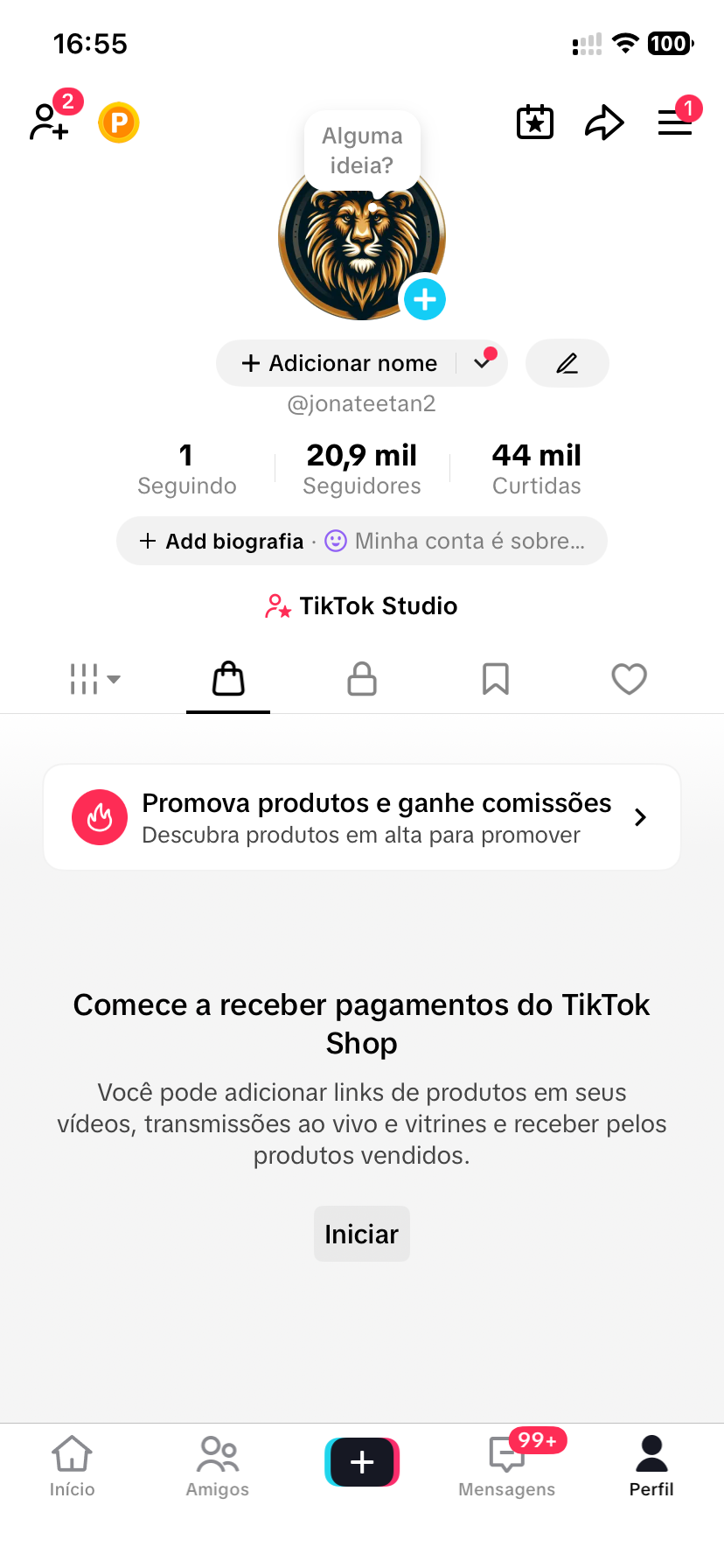Open the menu with notification badge 1

coord(674,122)
